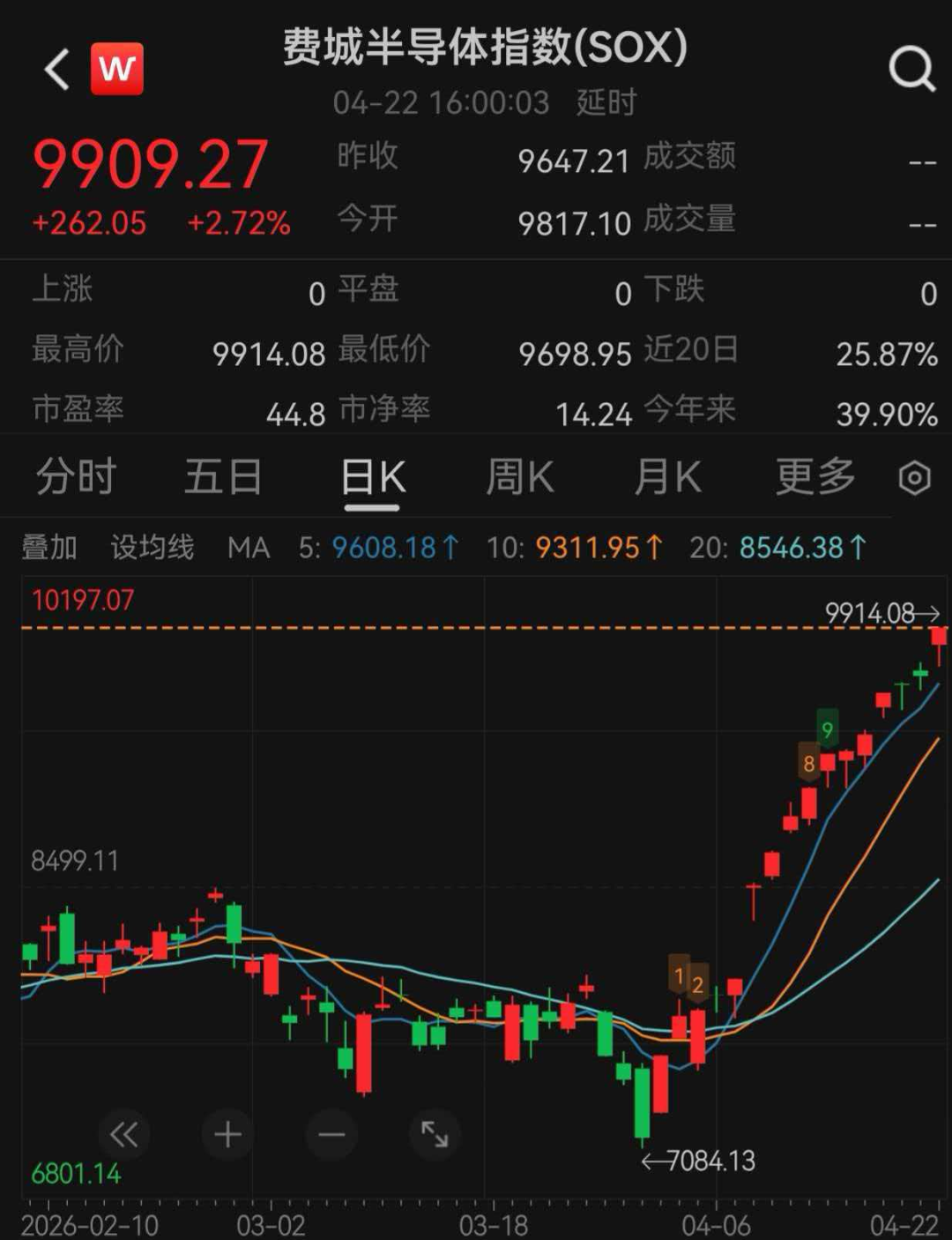The height and width of the screenshot is (1240, 952).
Task: Open the 更多 chart type menu
Action: click(813, 476)
